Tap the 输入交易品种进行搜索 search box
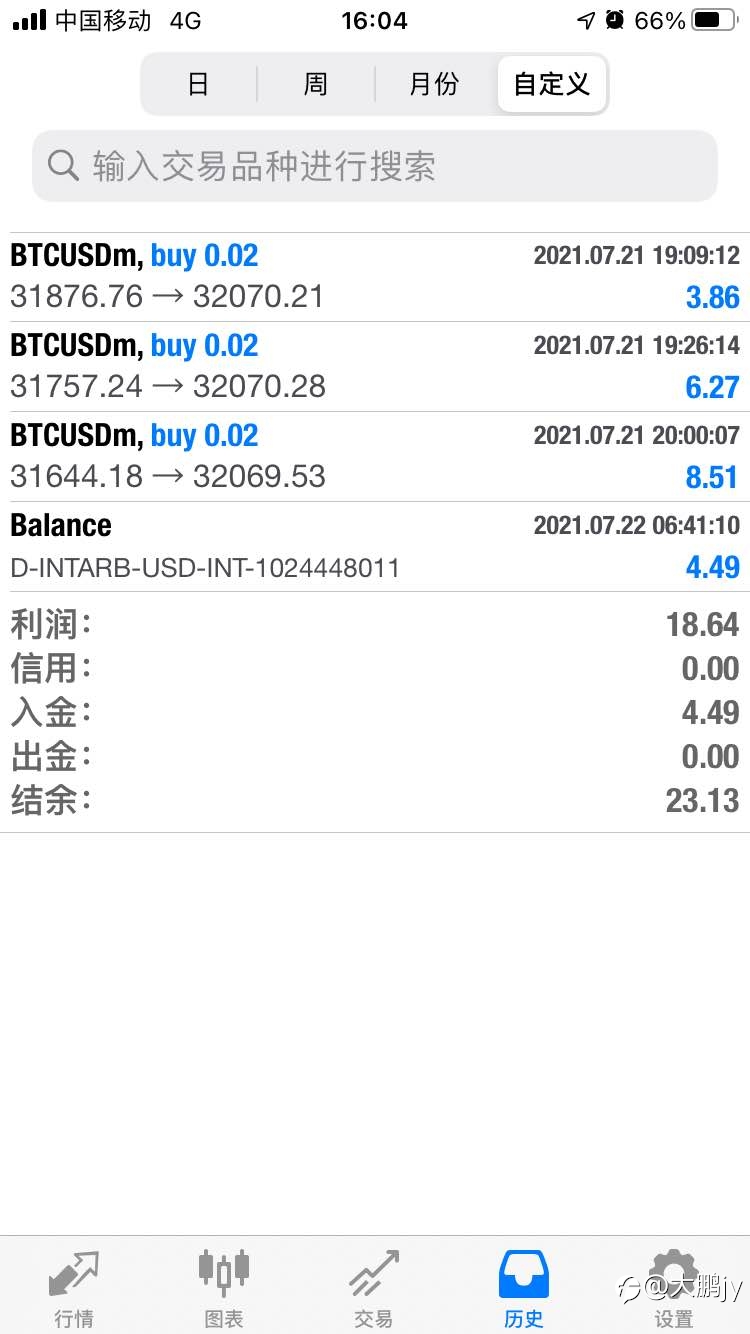This screenshot has width=750, height=1334. click(375, 165)
